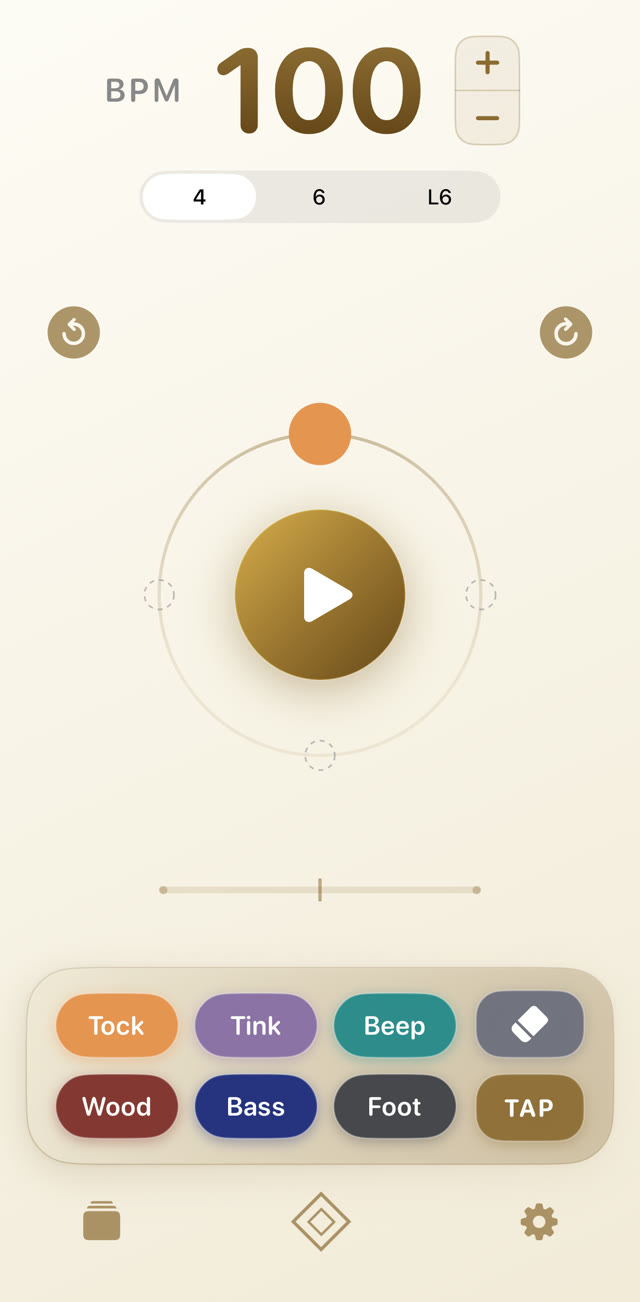The height and width of the screenshot is (1302, 640).
Task: Increase BPM with the plus button
Action: pyautogui.click(x=487, y=64)
